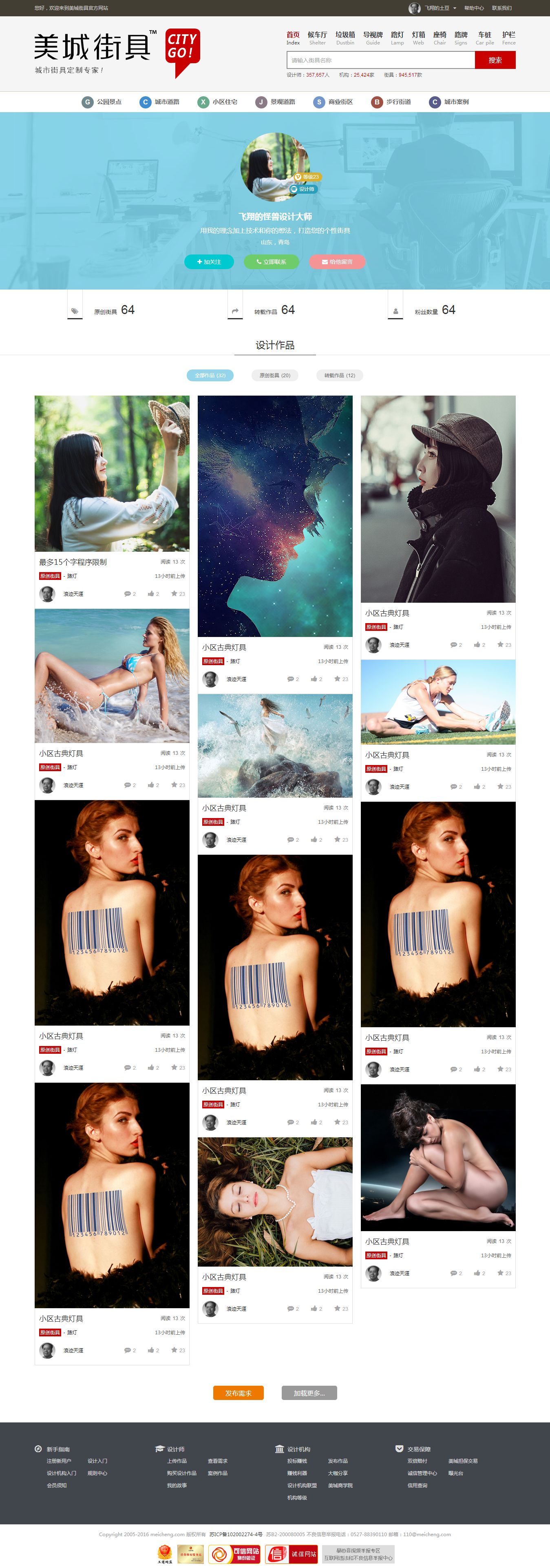Focus the 请输入街具名称 search field

tap(380, 60)
